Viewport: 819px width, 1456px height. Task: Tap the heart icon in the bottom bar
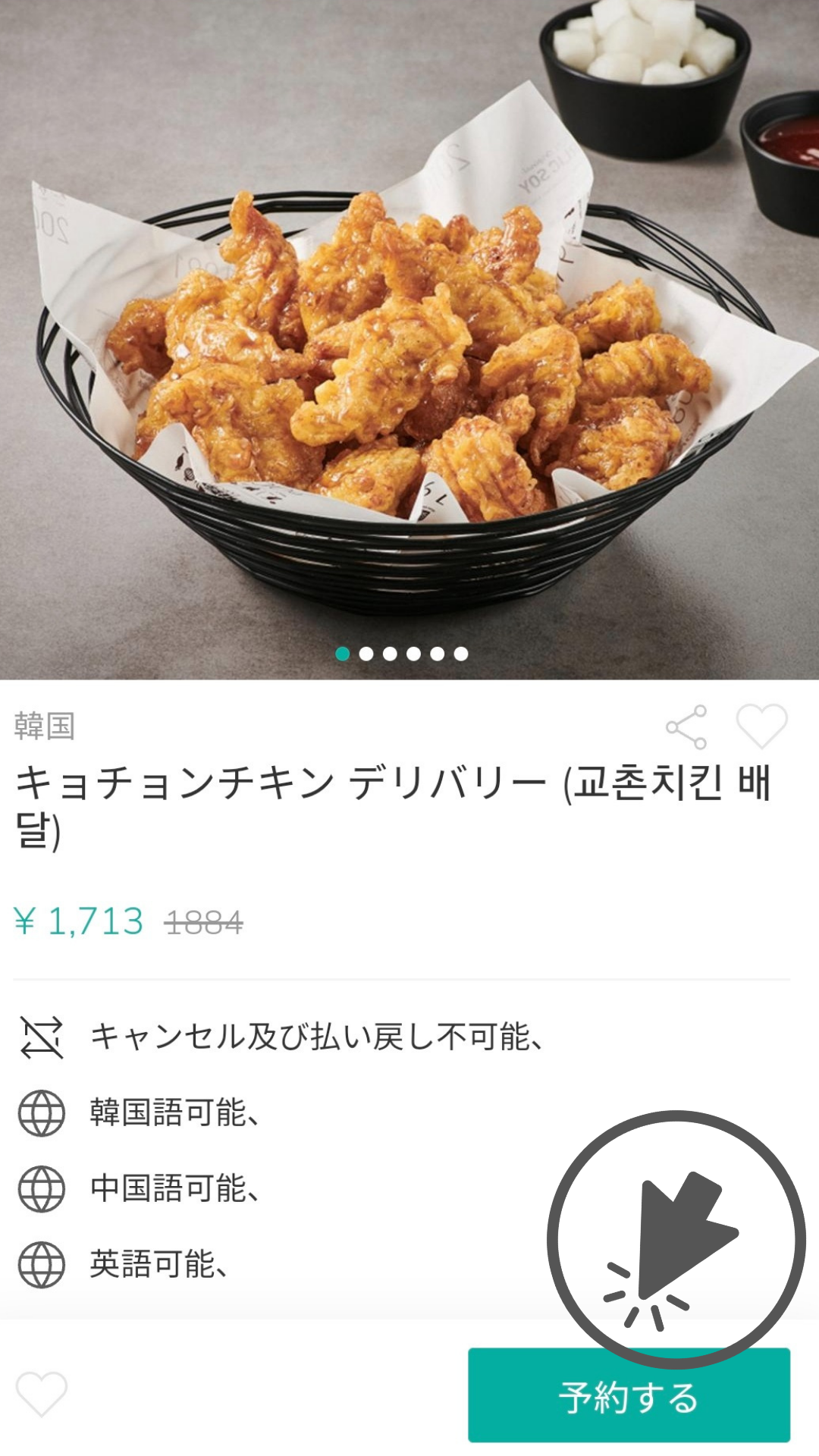42,1394
